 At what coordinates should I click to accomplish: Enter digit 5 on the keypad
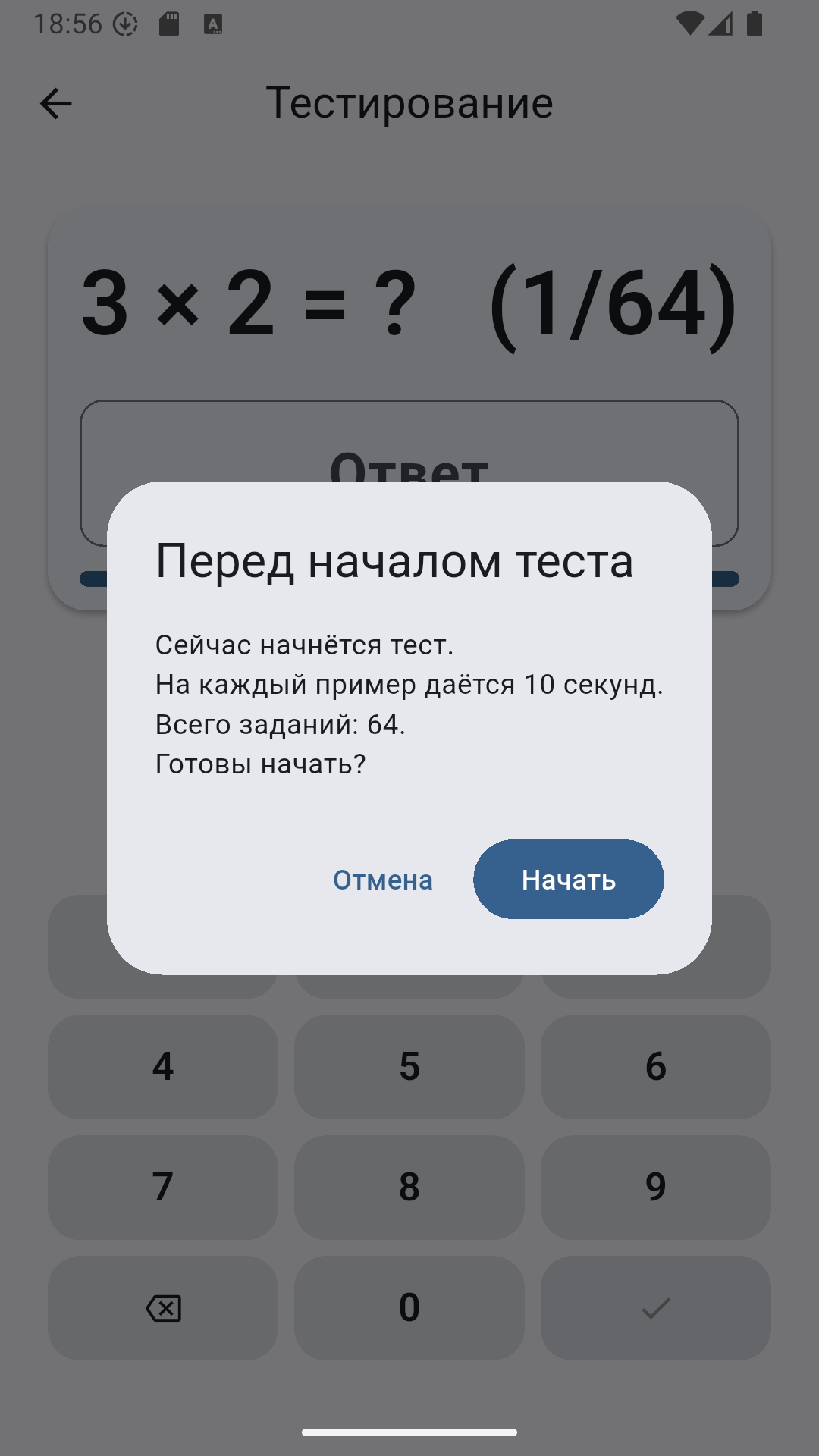point(409,1066)
